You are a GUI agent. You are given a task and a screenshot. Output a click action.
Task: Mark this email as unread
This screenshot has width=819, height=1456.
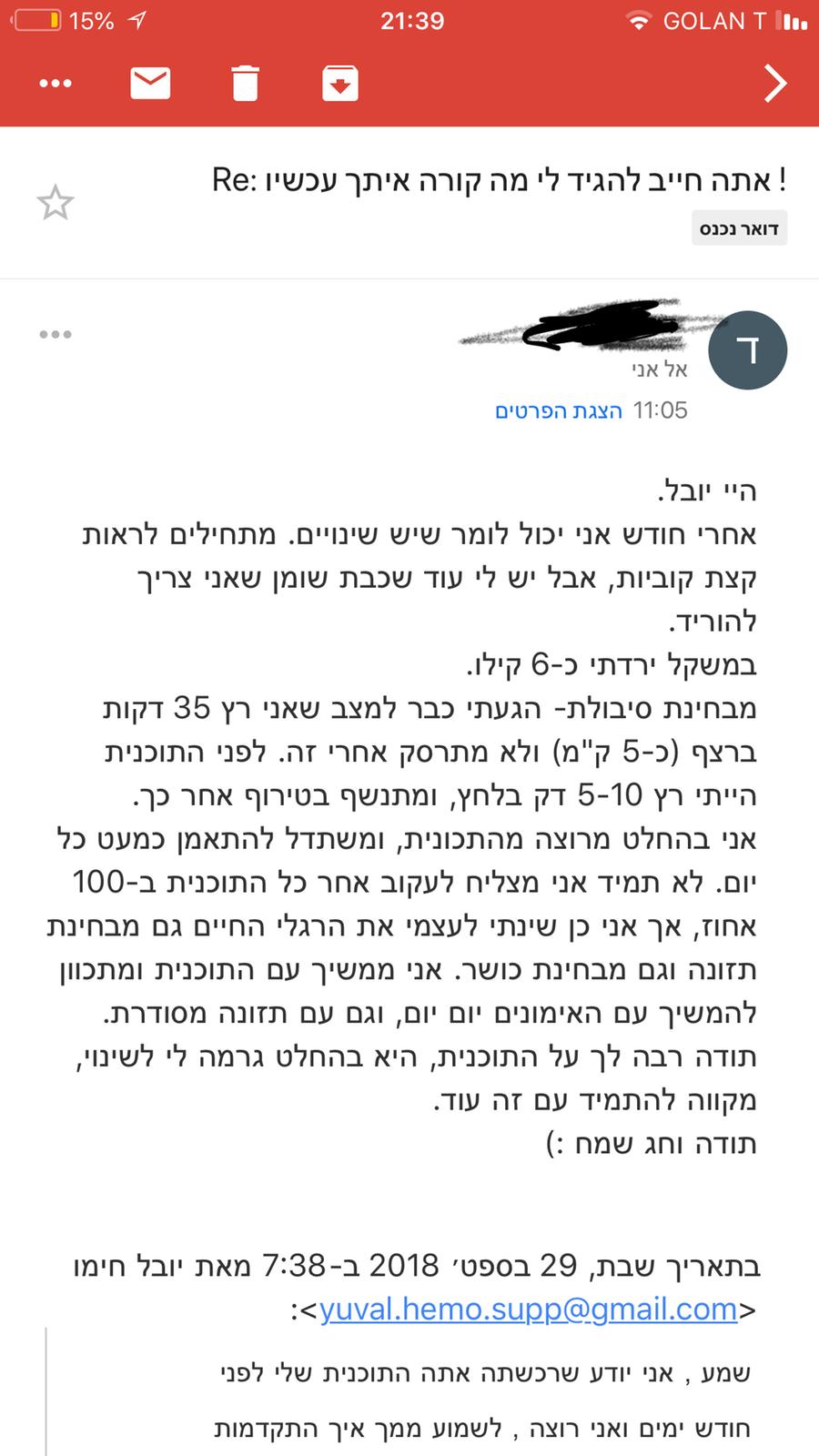click(x=150, y=84)
